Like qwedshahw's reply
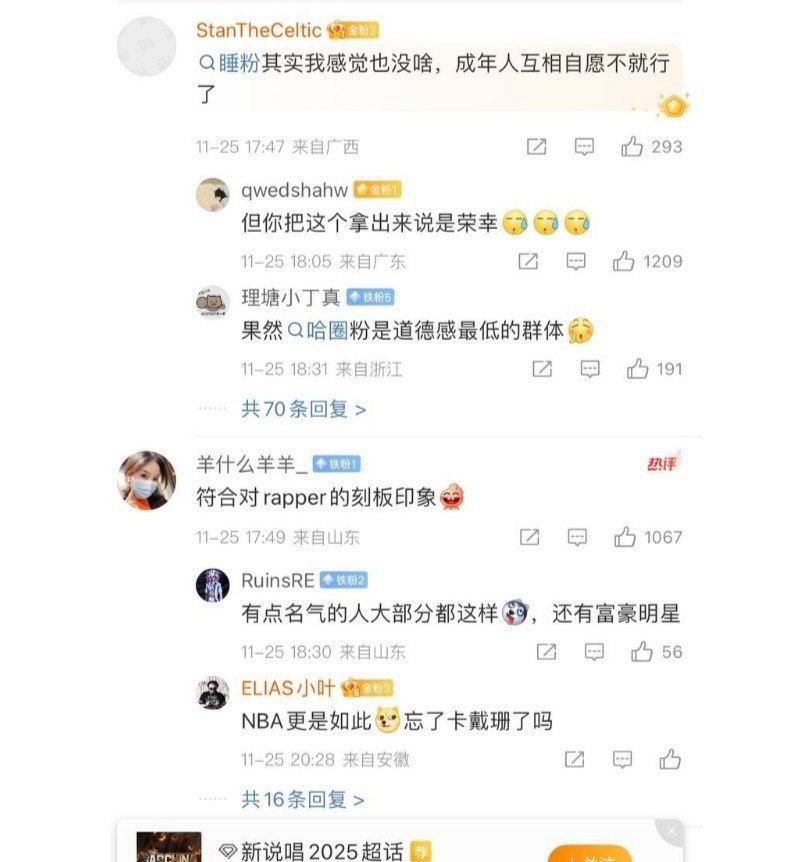This screenshot has height=862, width=800. 624,262
